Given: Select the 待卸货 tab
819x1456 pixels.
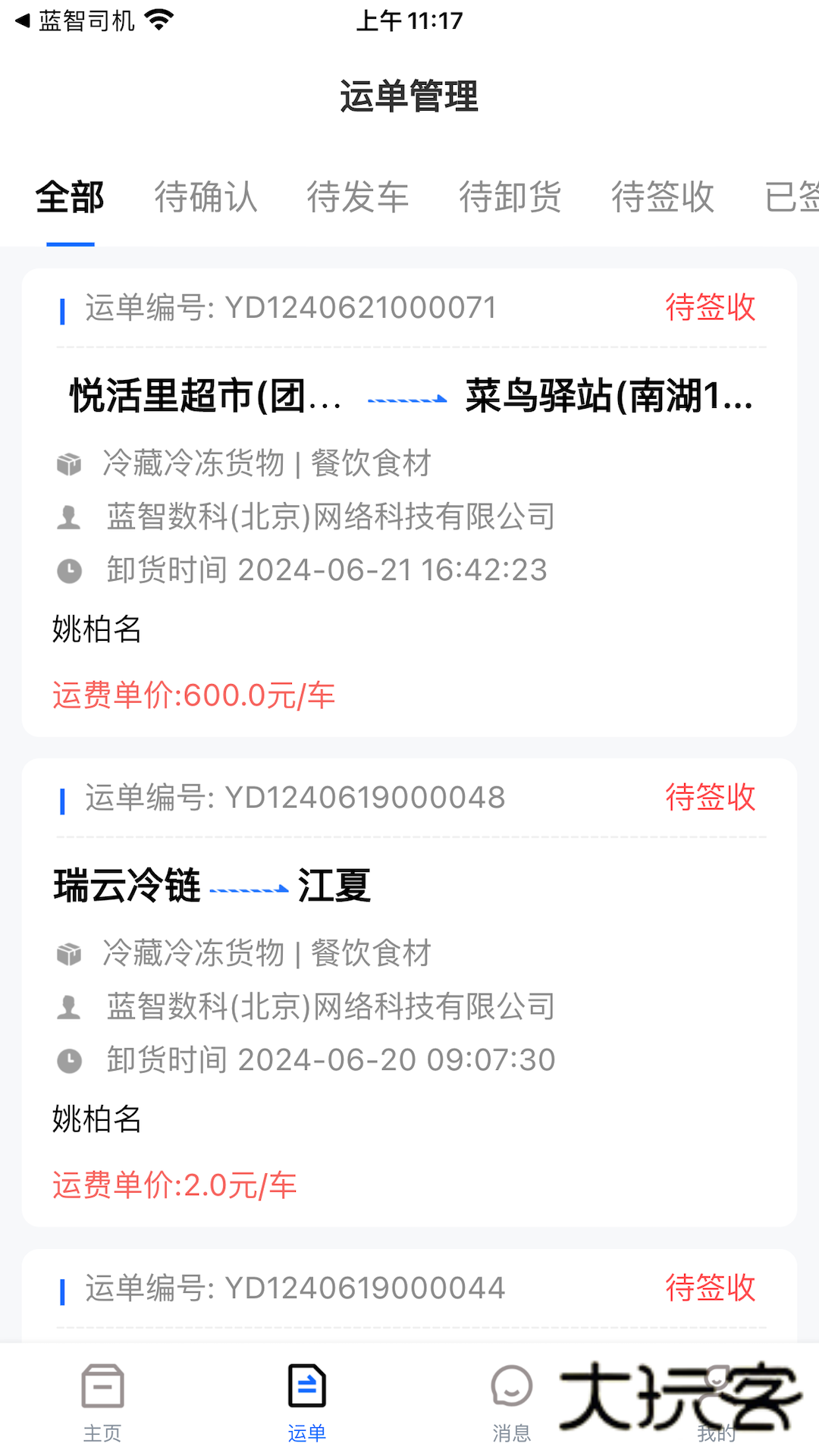Looking at the screenshot, I should (x=510, y=198).
